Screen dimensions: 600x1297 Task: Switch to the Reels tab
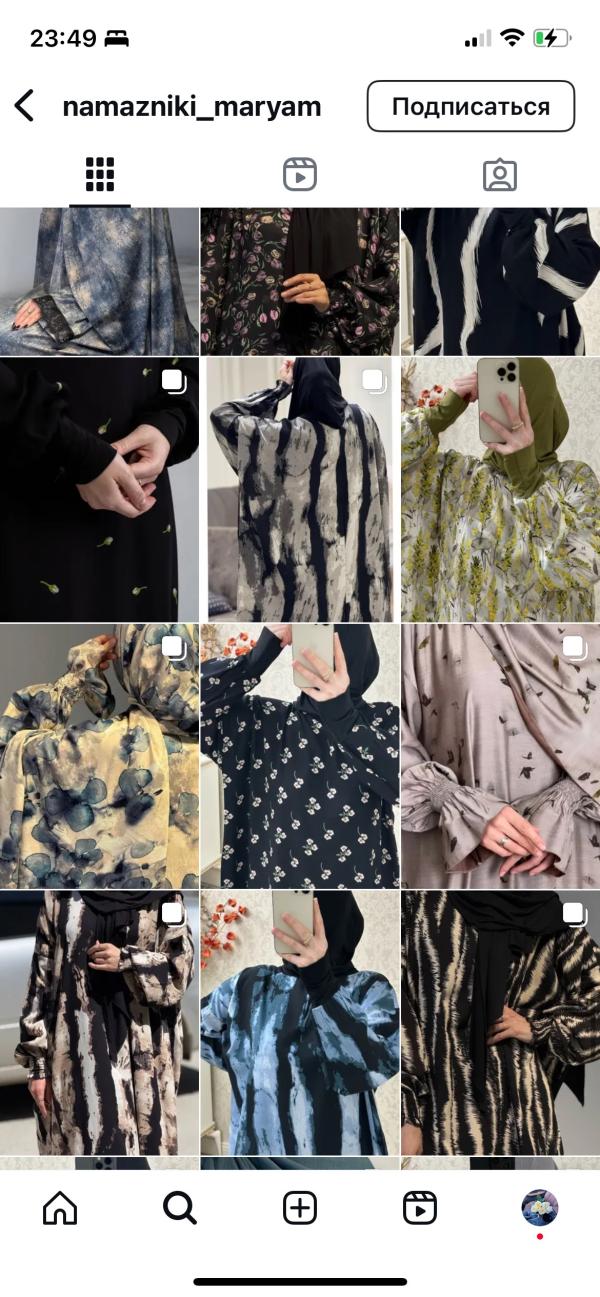click(x=300, y=175)
